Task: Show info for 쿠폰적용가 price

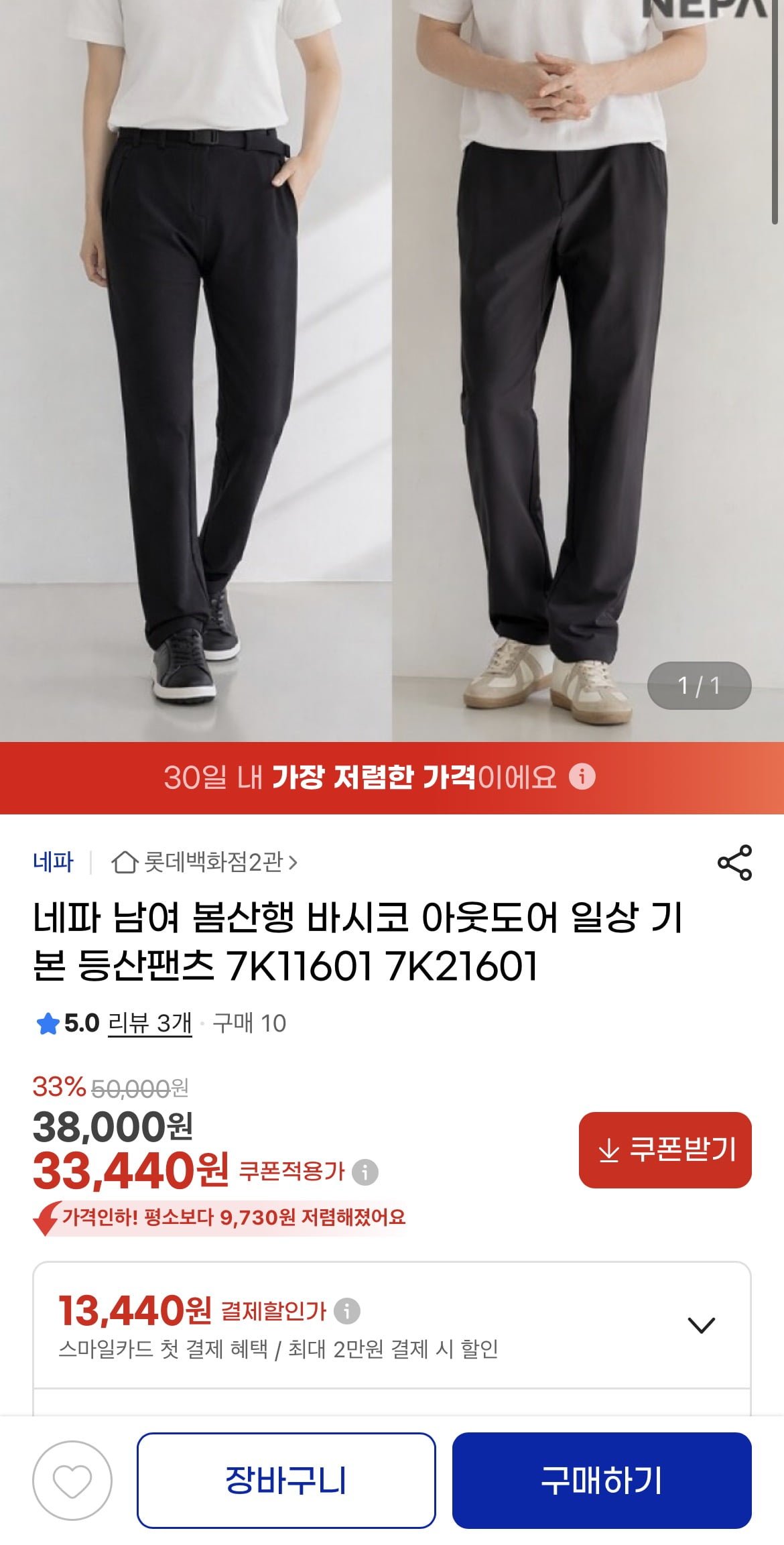Action: [365, 1172]
